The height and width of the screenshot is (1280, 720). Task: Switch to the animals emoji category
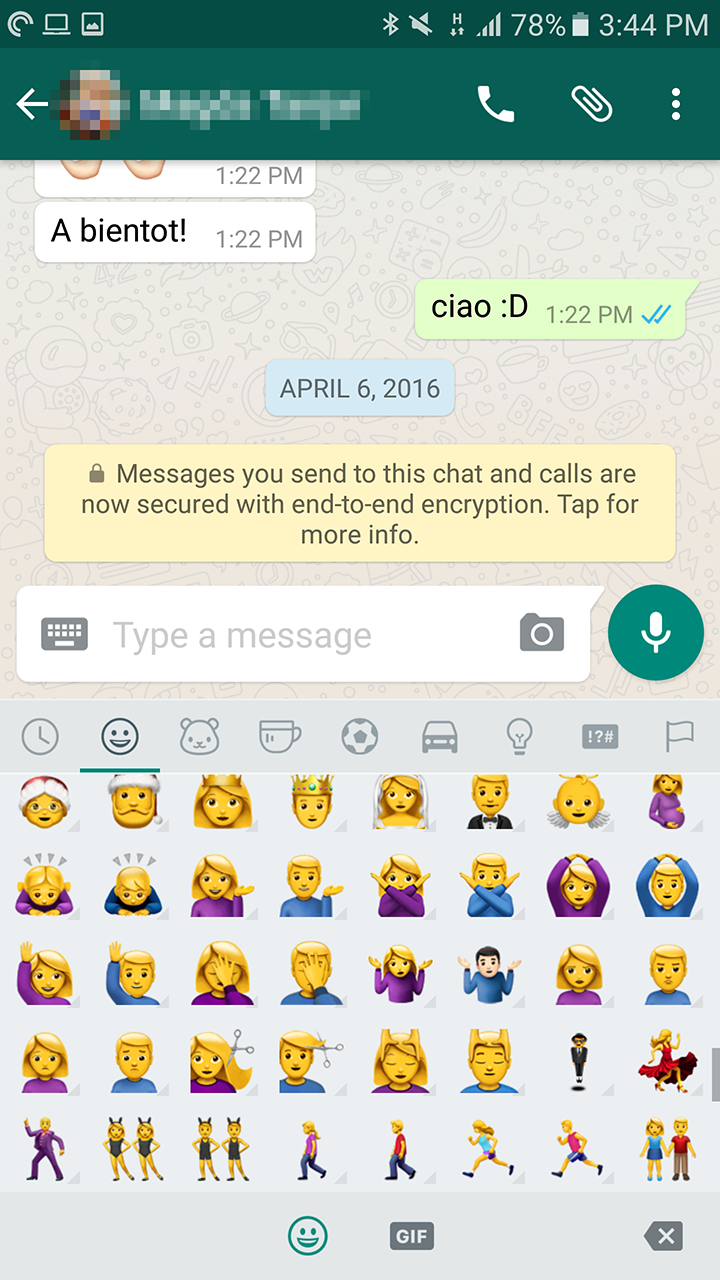tap(199, 738)
